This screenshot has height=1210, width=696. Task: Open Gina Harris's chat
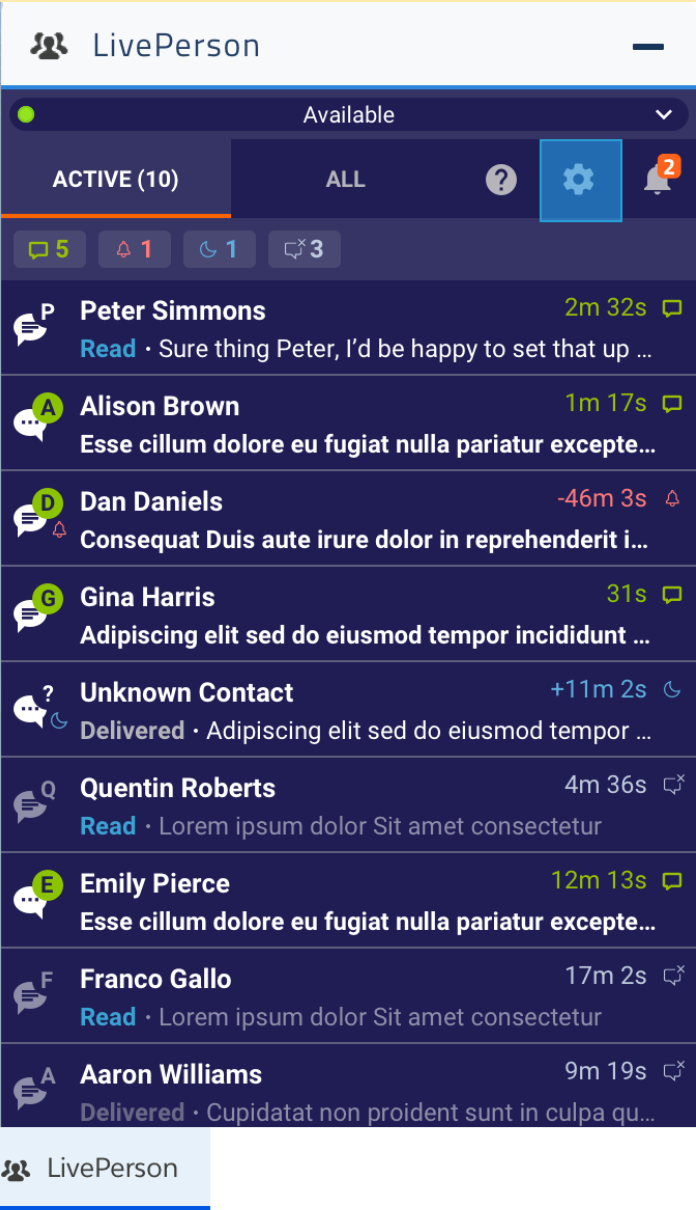pos(348,614)
